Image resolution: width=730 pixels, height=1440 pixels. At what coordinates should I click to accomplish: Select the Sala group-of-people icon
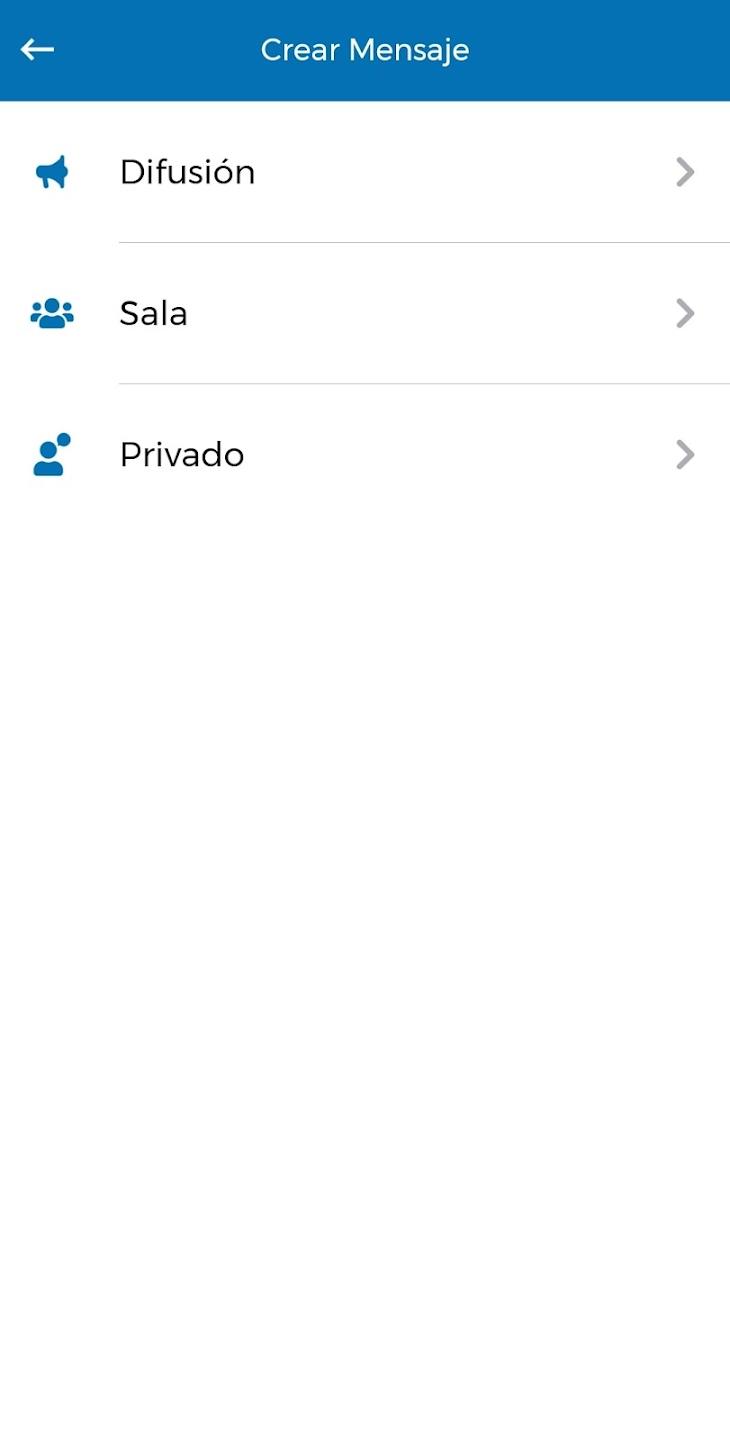pos(51,313)
